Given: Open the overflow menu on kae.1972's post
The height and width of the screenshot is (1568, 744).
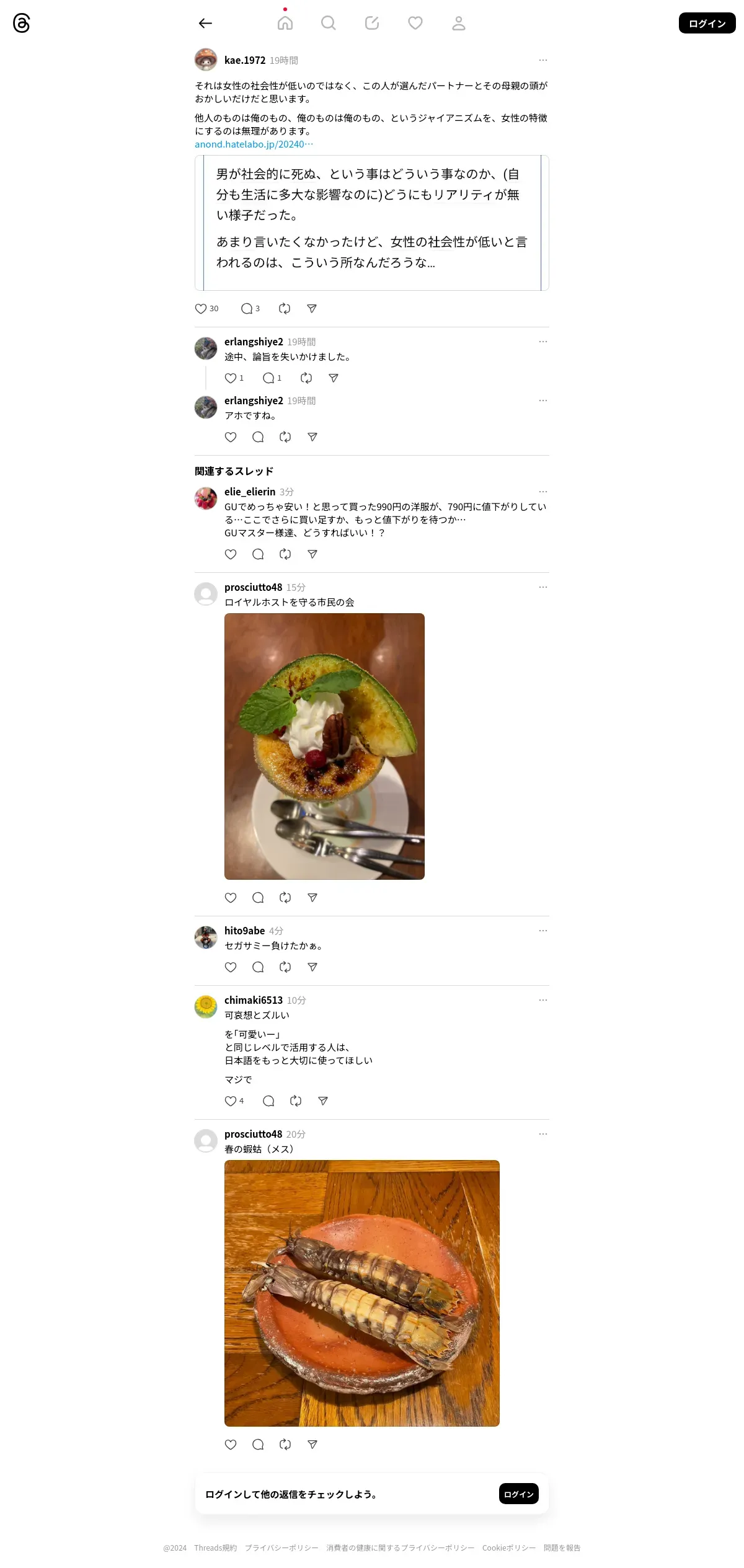Looking at the screenshot, I should pyautogui.click(x=543, y=60).
